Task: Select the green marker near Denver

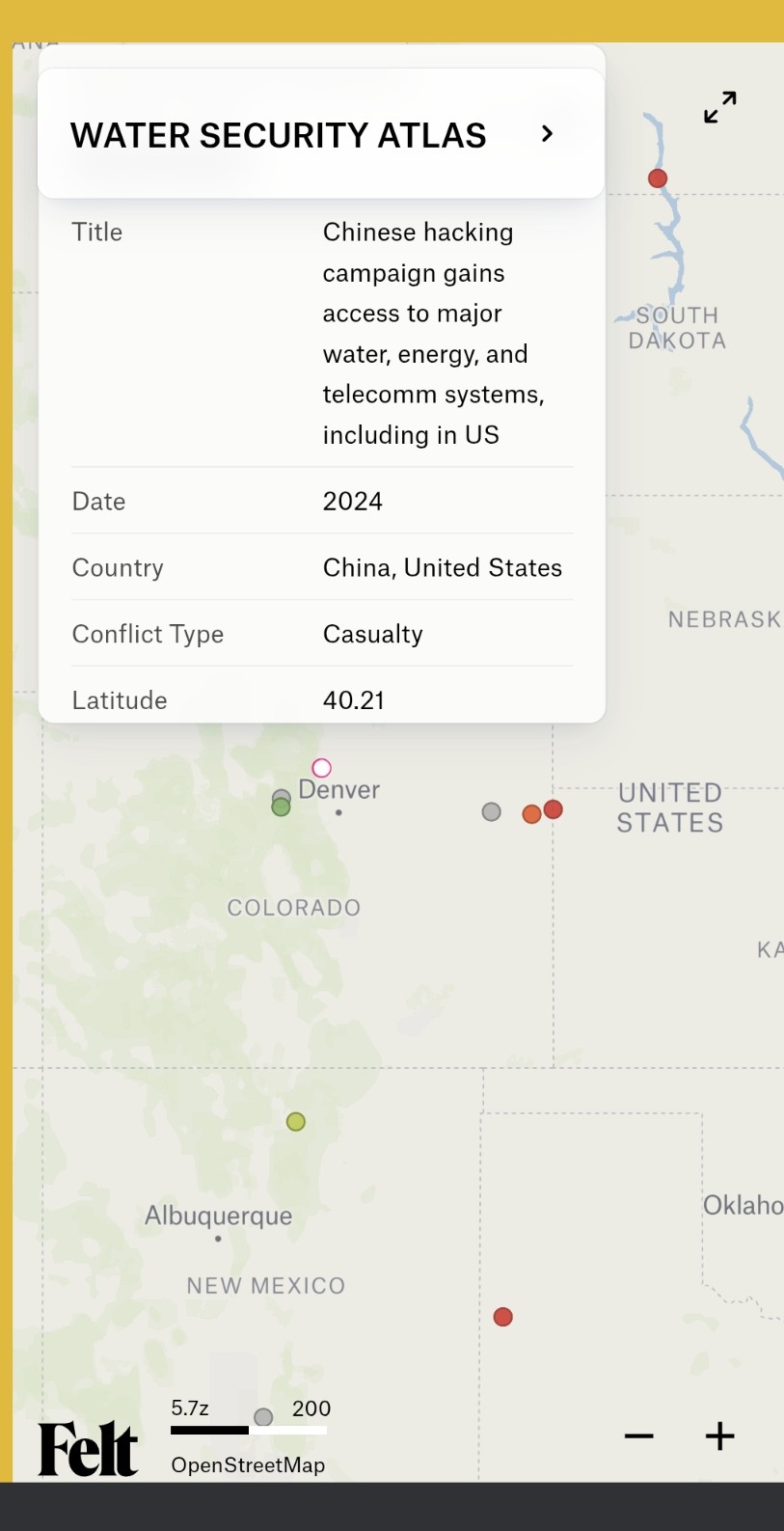Action: [281, 808]
